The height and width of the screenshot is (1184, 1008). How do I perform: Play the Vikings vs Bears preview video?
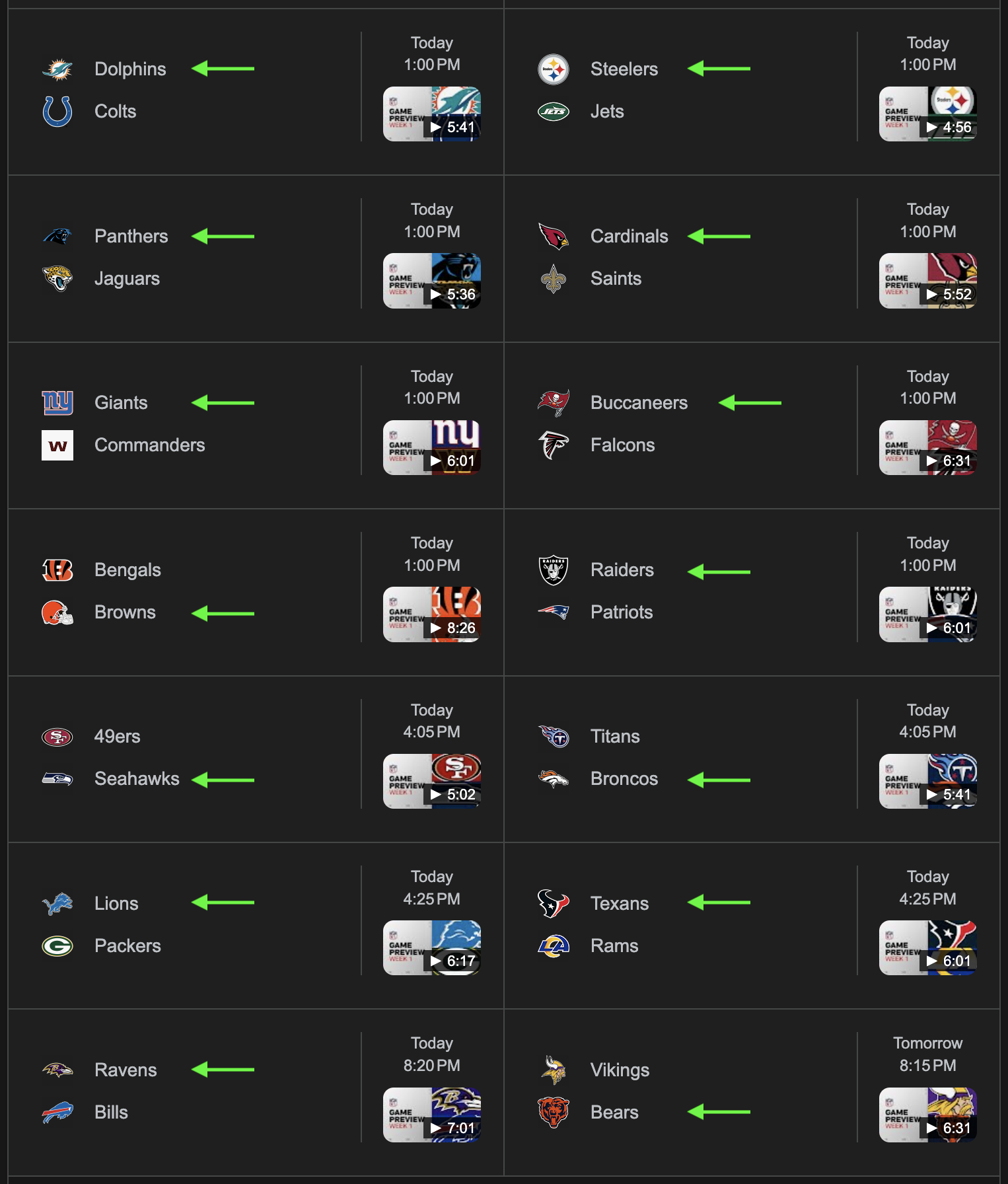(x=927, y=1115)
